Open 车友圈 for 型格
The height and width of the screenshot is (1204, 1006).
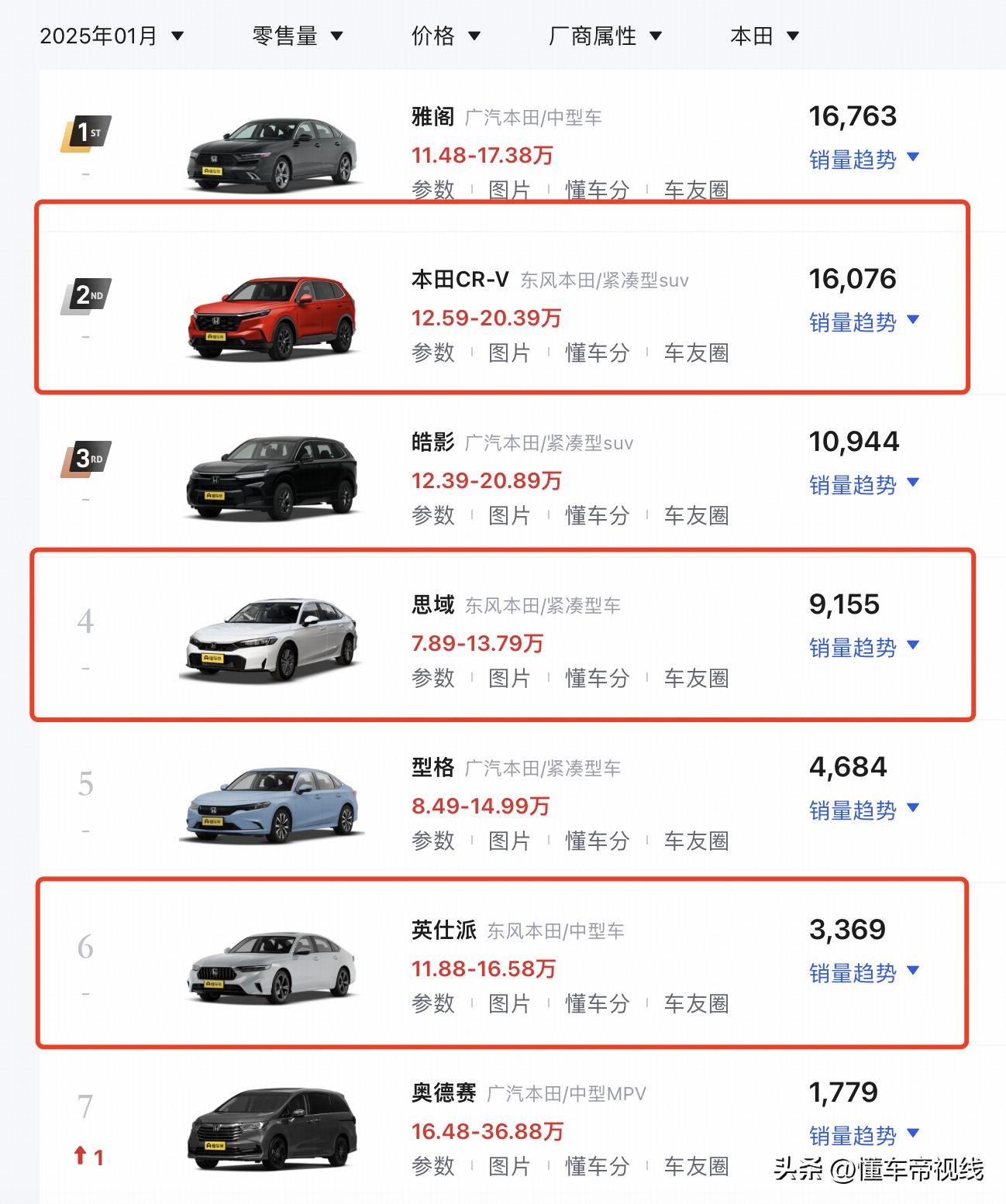(696, 841)
